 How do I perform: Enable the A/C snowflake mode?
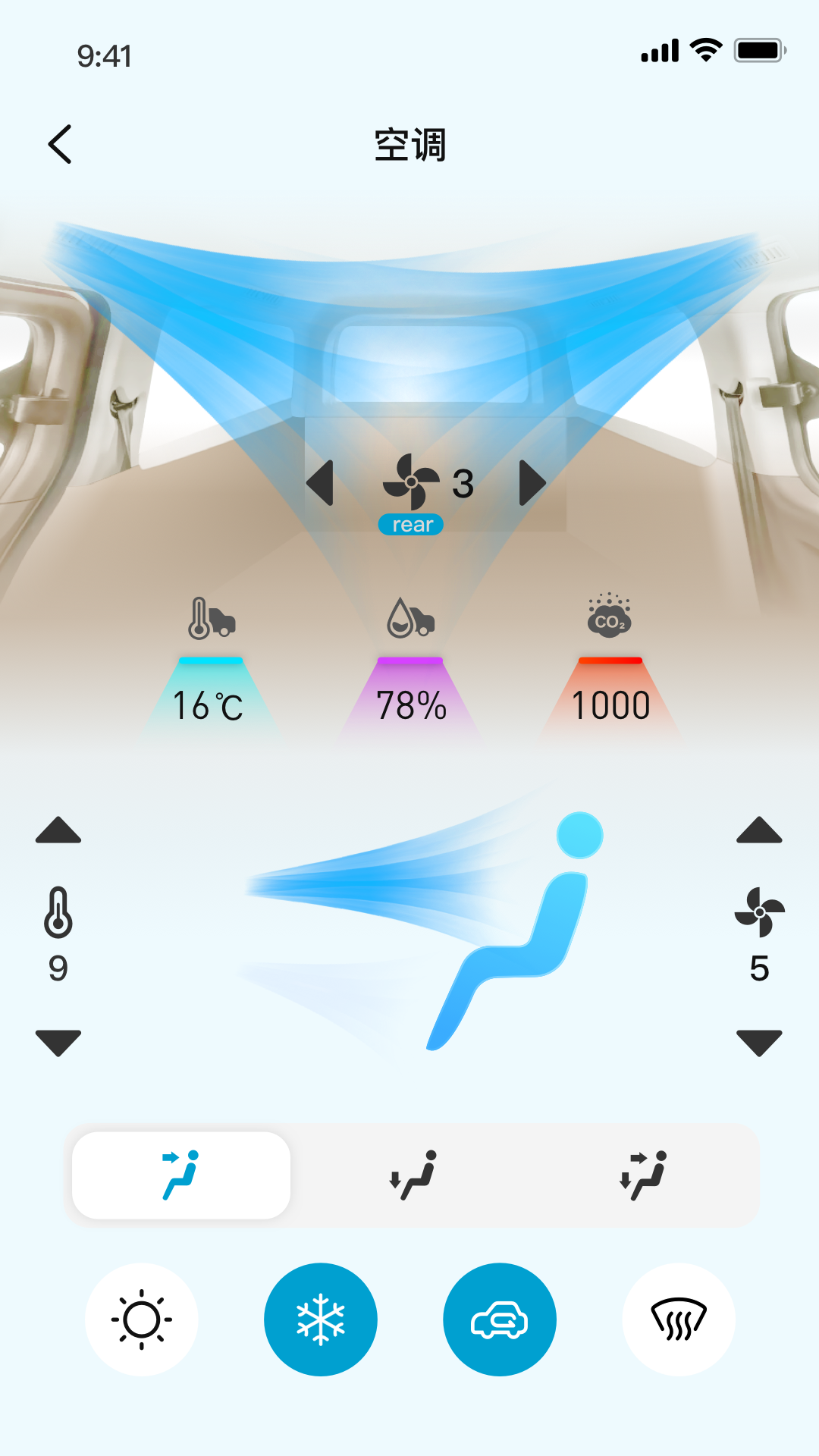tap(321, 1319)
